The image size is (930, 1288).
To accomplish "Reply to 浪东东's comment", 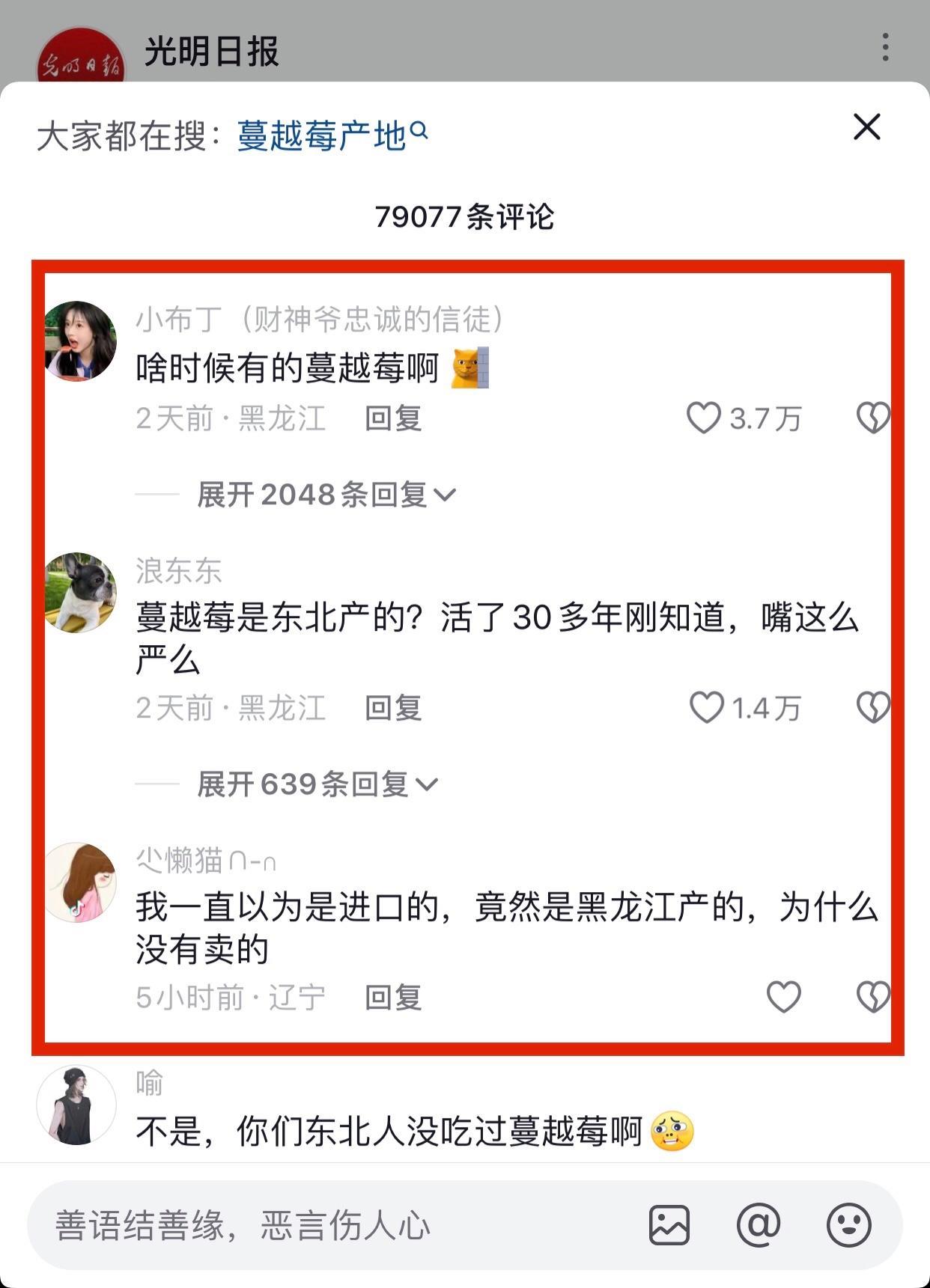I will 393,708.
